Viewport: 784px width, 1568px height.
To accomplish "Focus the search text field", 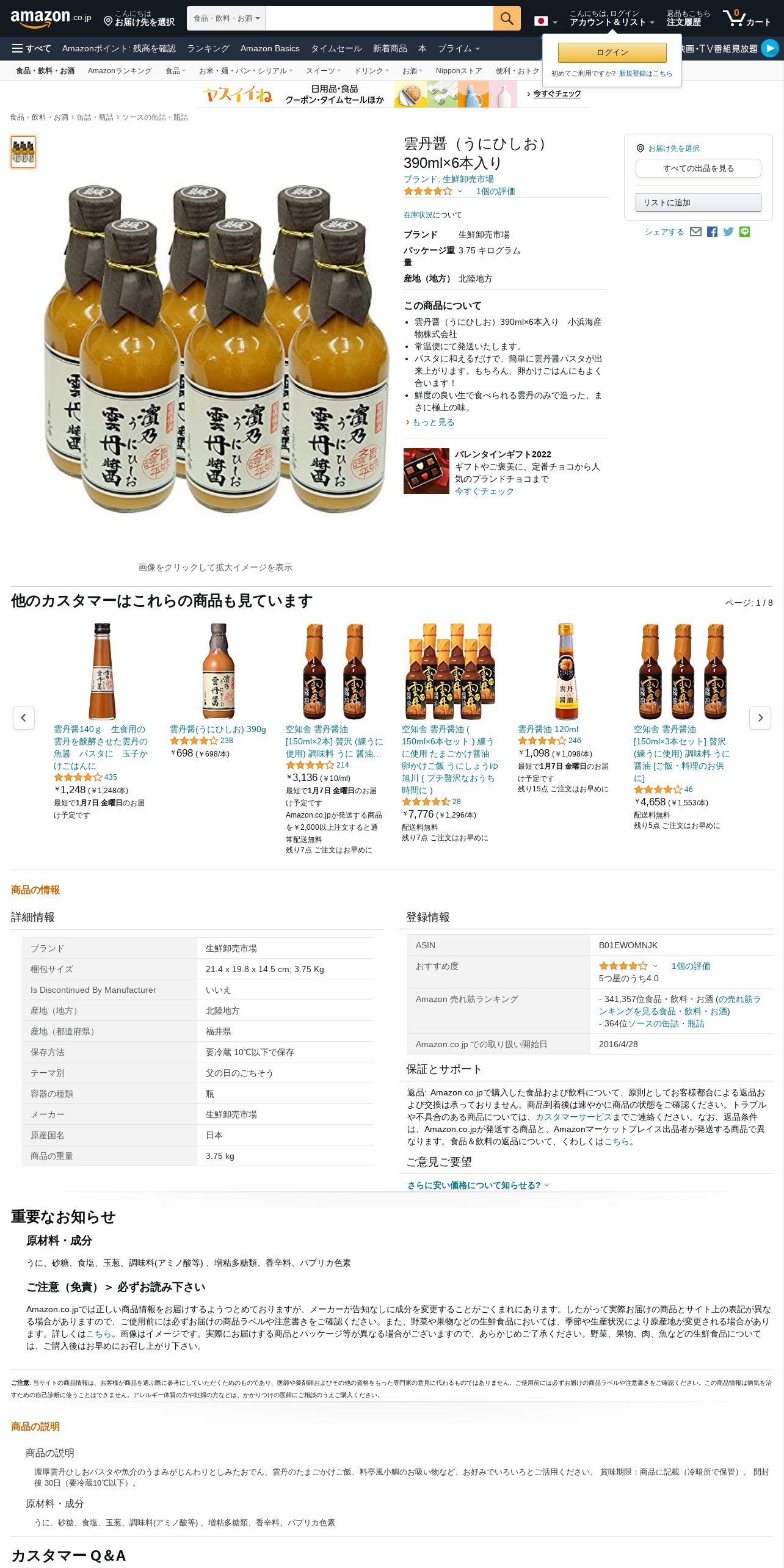I will pyautogui.click(x=379, y=18).
